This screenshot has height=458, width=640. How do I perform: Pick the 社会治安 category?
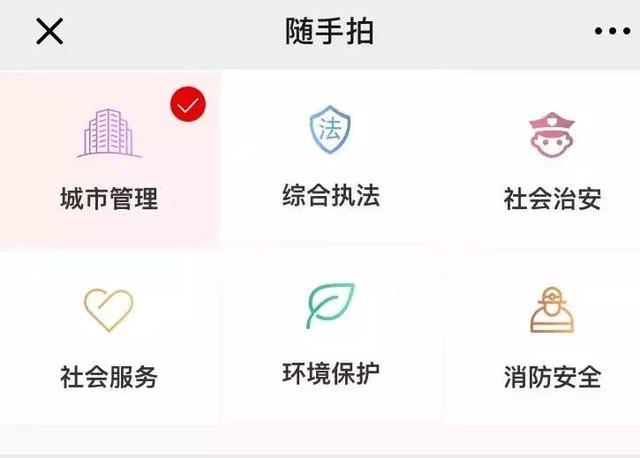[x=542, y=160]
